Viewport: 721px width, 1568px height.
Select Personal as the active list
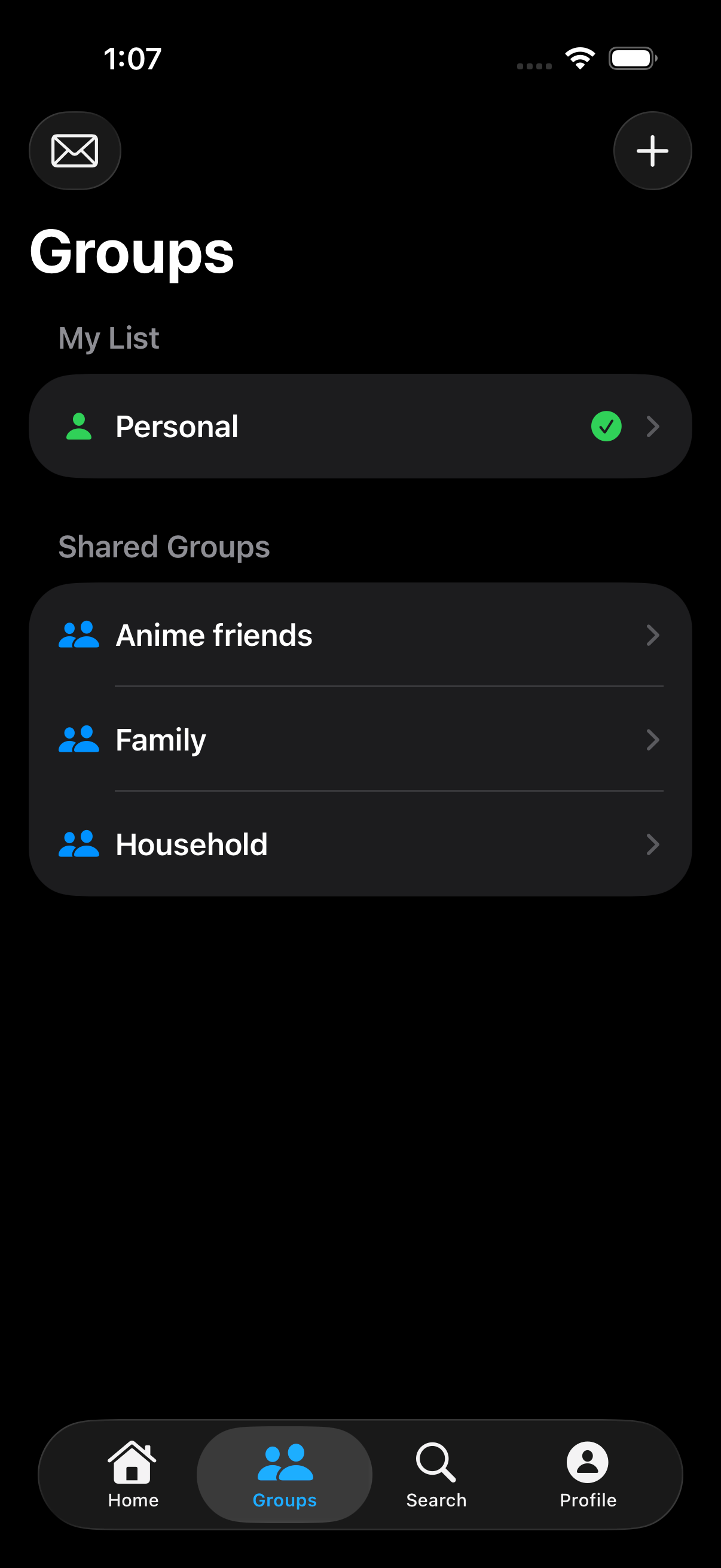click(x=360, y=426)
